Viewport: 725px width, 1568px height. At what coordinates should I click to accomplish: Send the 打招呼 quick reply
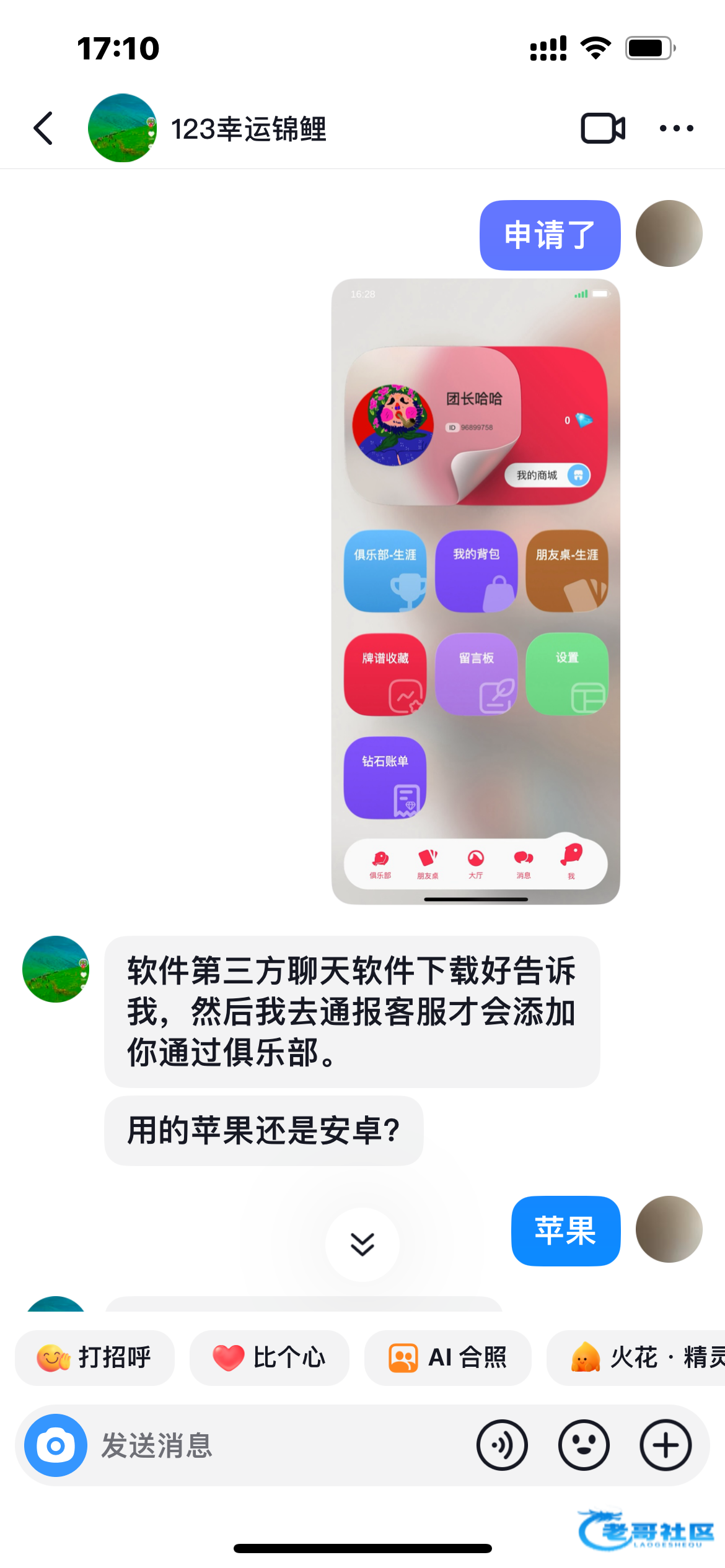click(x=95, y=1357)
